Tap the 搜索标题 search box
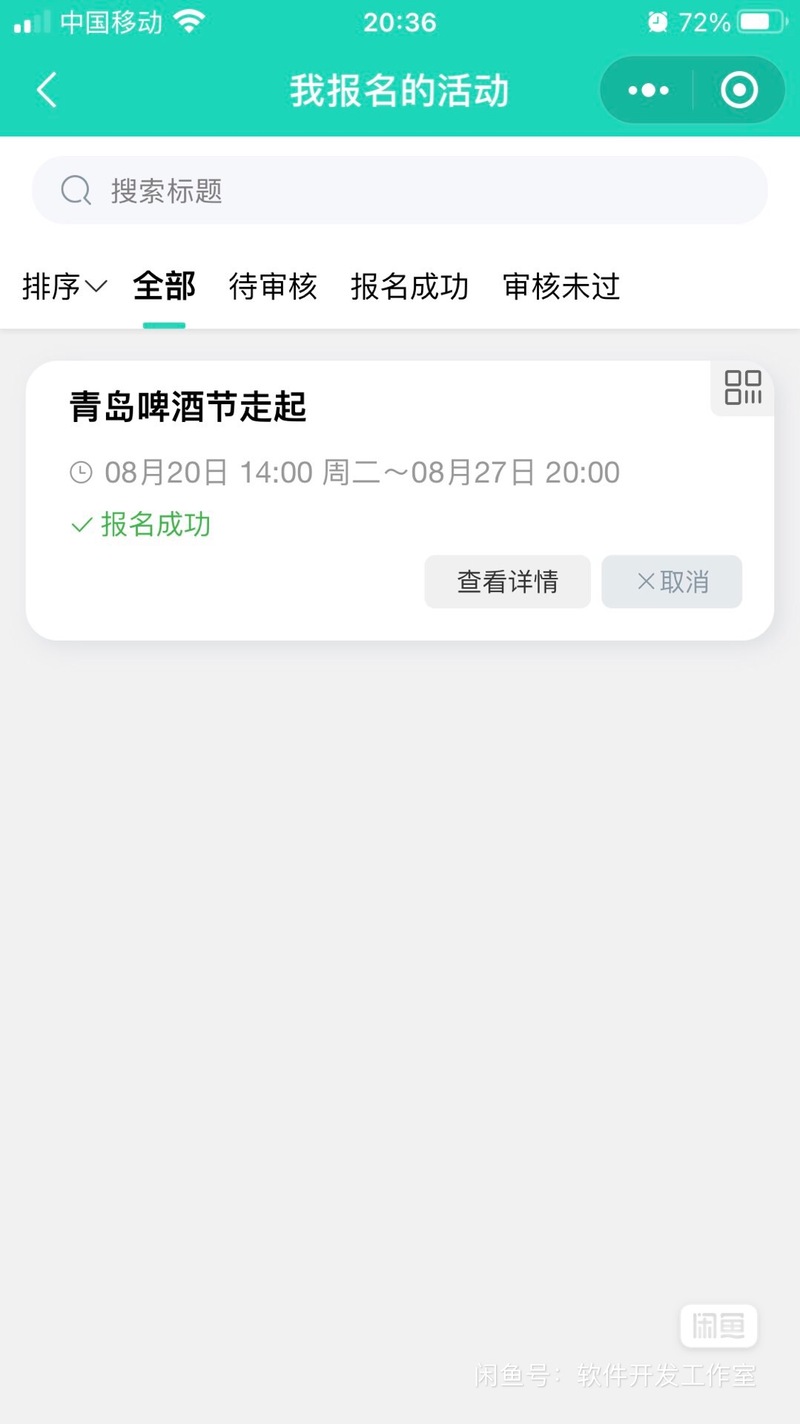 pos(400,190)
